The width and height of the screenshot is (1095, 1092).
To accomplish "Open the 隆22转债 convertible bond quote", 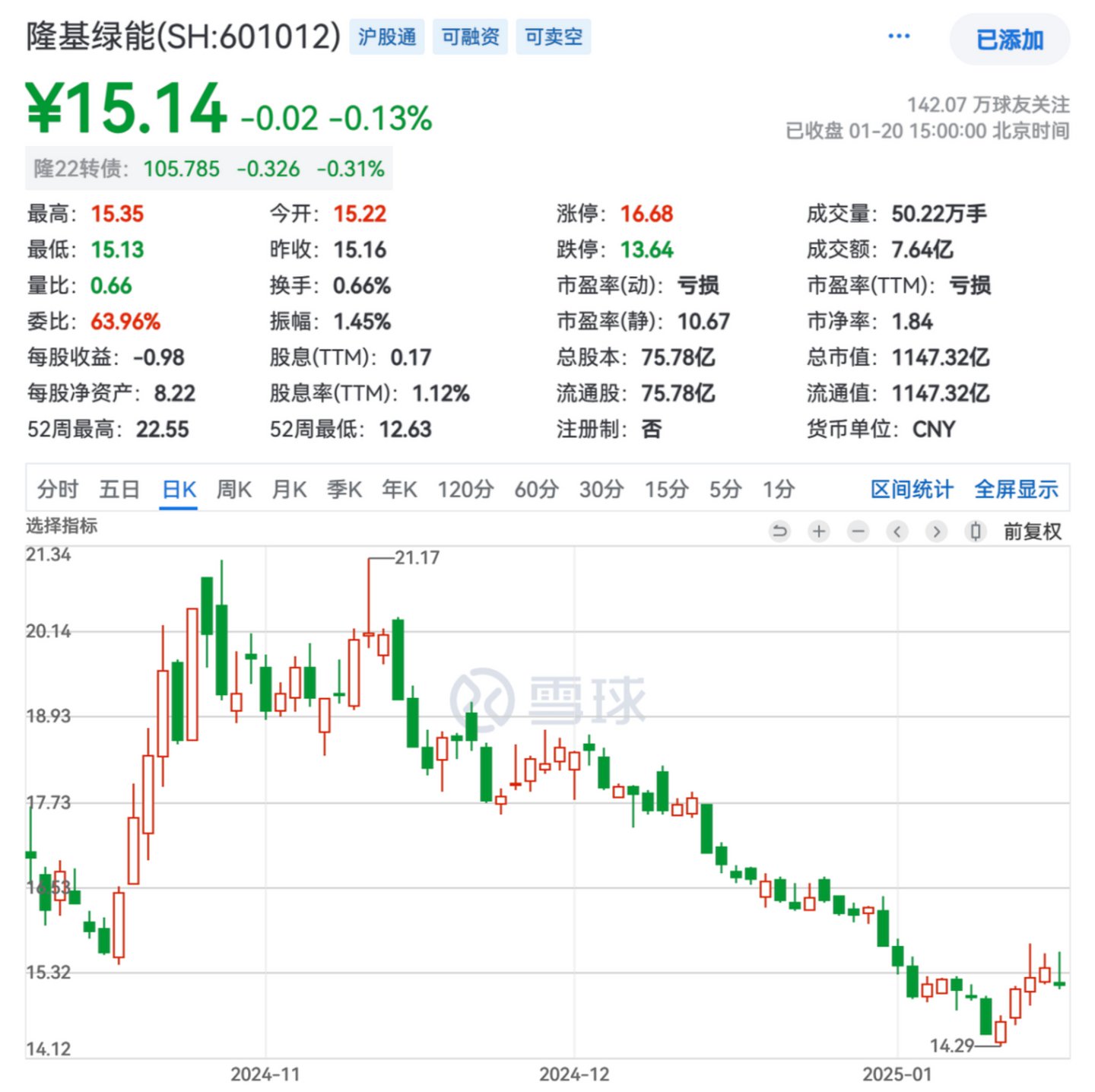I will [208, 169].
